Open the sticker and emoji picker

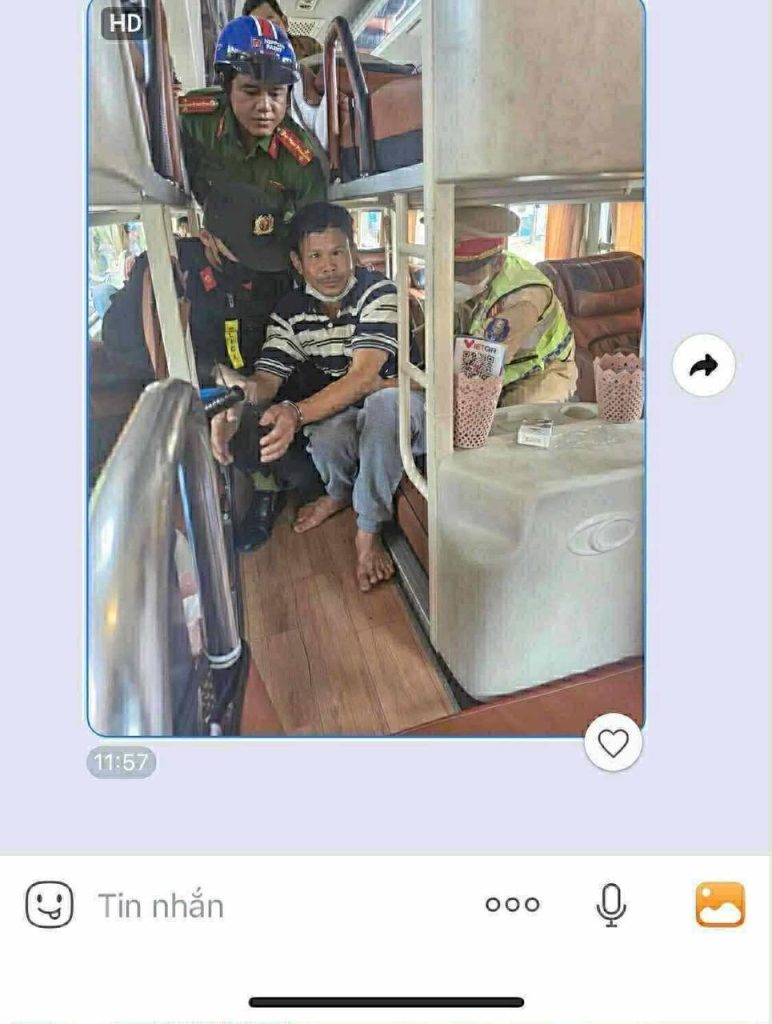pos(49,905)
